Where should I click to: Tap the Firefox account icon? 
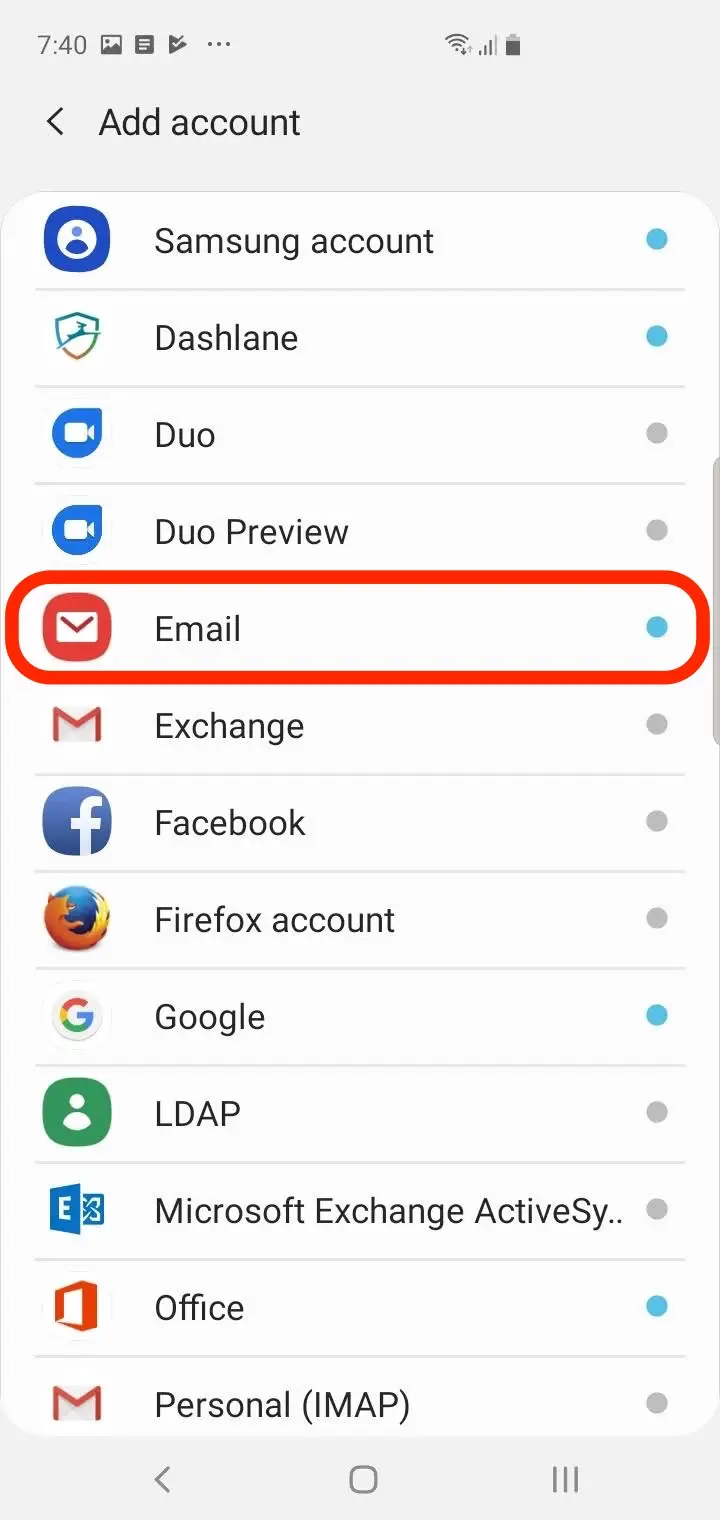77,919
